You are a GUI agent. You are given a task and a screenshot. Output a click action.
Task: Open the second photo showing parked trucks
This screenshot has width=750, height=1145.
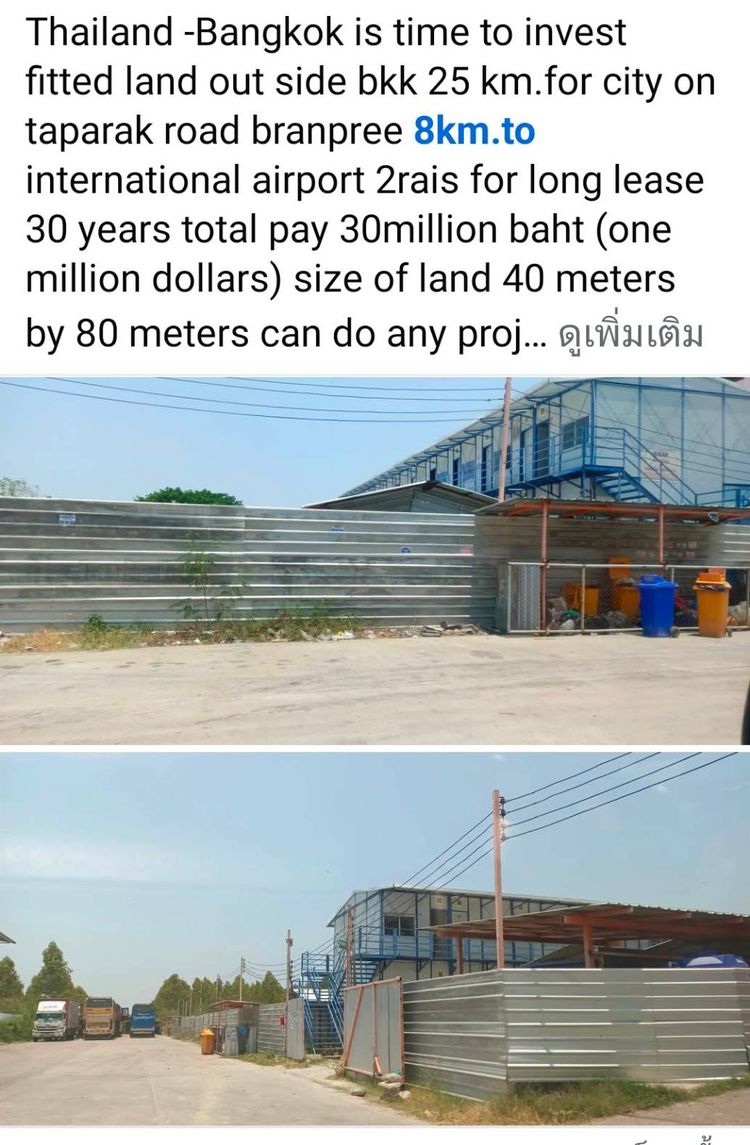click(375, 940)
